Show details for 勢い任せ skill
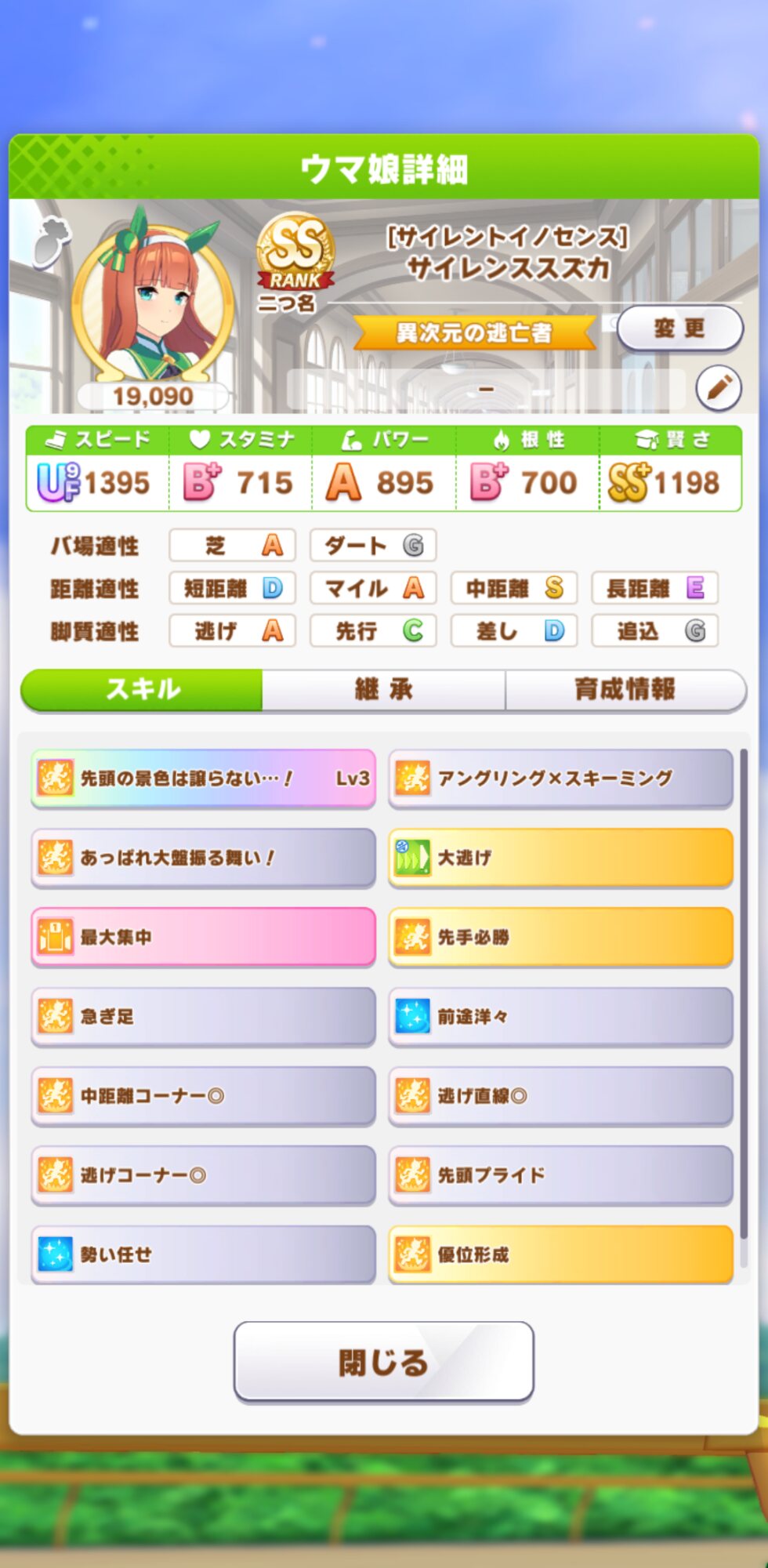 [203, 1254]
